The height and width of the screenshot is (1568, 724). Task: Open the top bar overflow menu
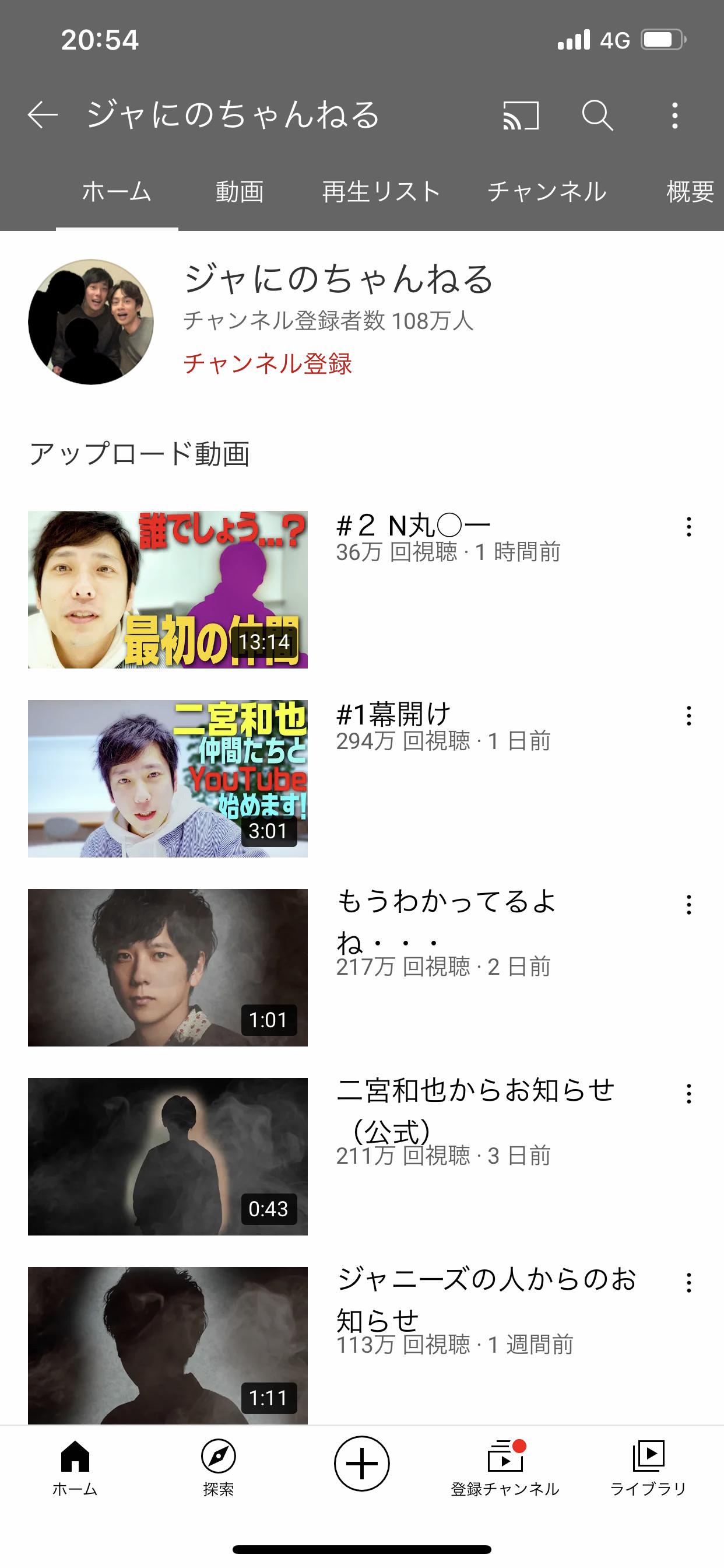coord(674,115)
